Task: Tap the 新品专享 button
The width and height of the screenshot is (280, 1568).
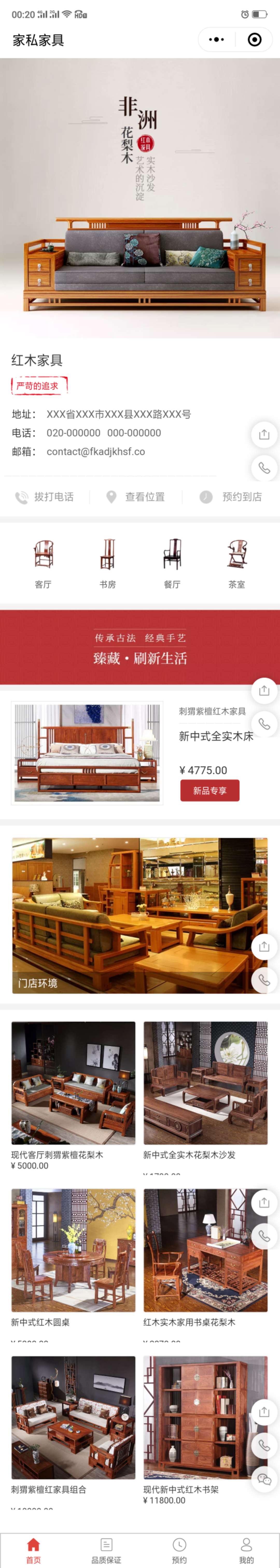Action: [x=209, y=790]
